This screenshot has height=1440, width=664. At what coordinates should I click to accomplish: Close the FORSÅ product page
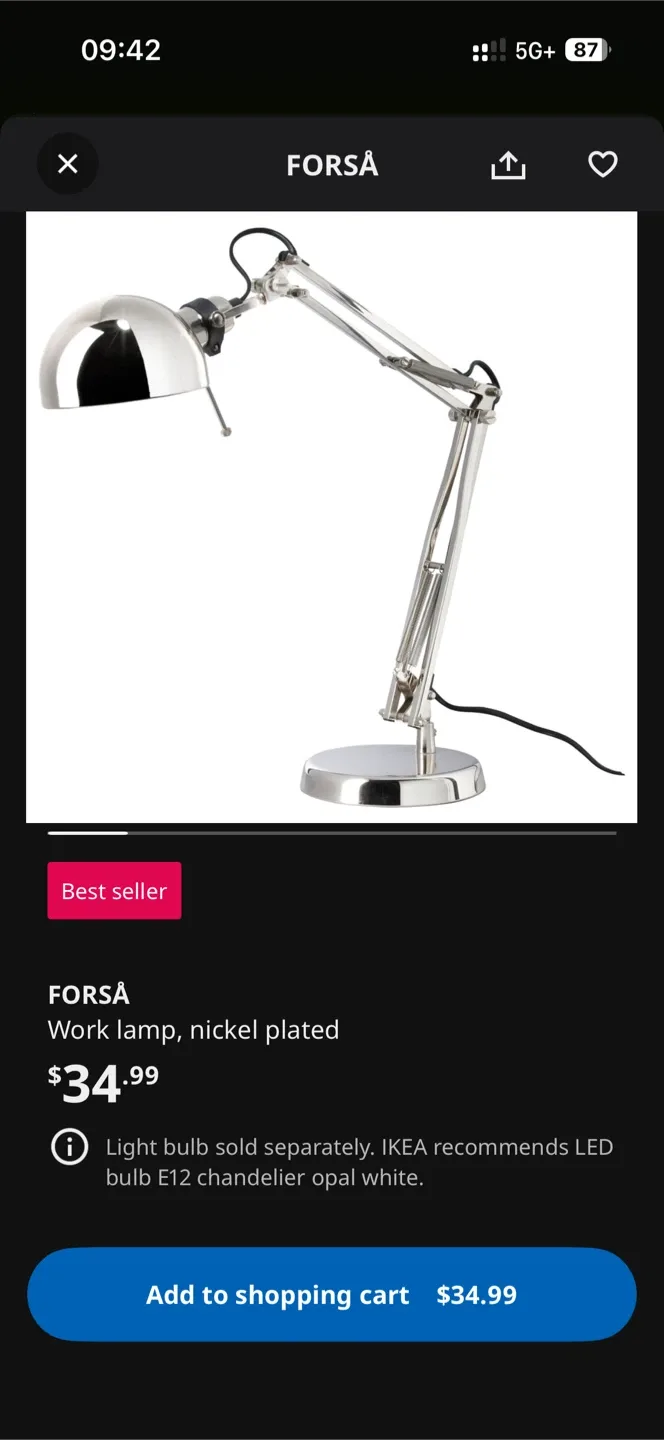pos(67,164)
